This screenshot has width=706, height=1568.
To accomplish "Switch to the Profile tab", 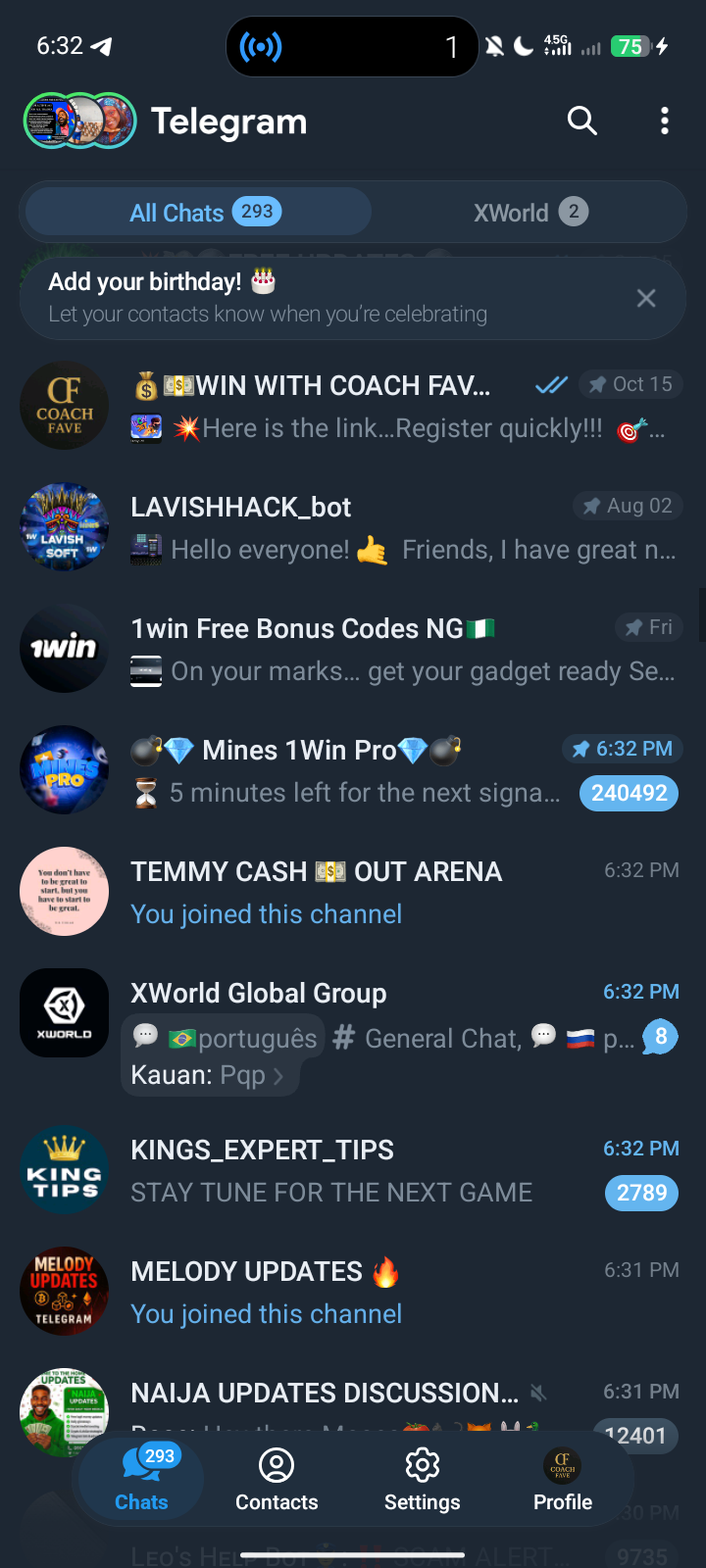I will [563, 1479].
